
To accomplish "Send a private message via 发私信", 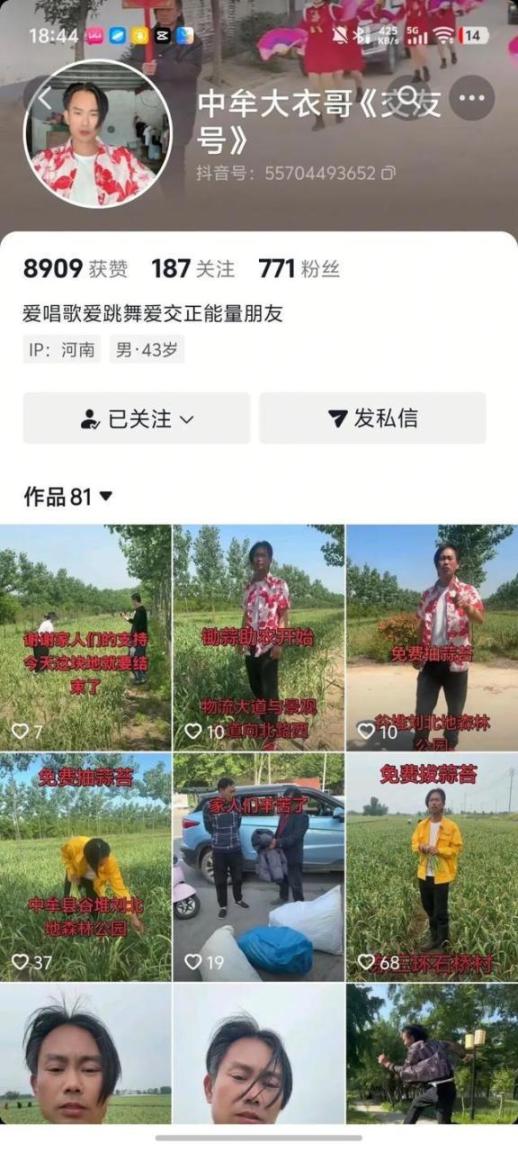I will [x=373, y=418].
